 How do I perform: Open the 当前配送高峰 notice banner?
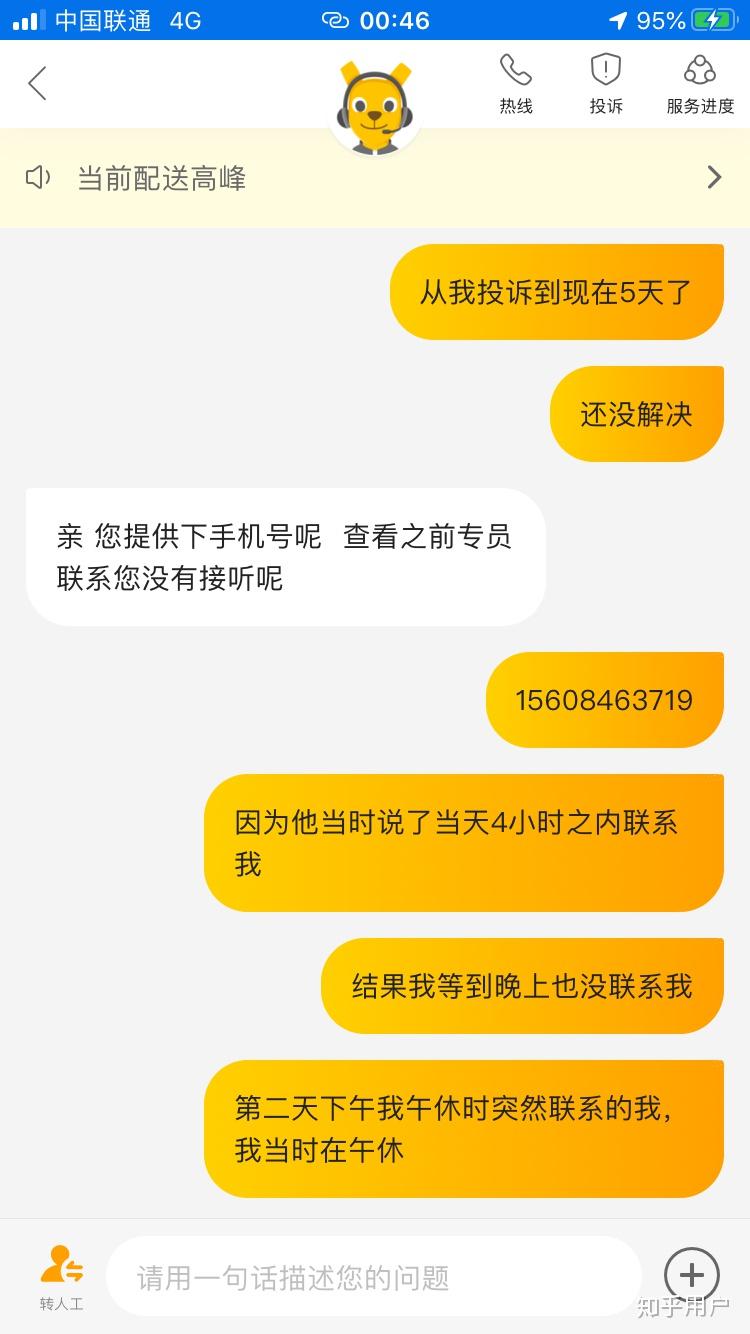pos(374,178)
